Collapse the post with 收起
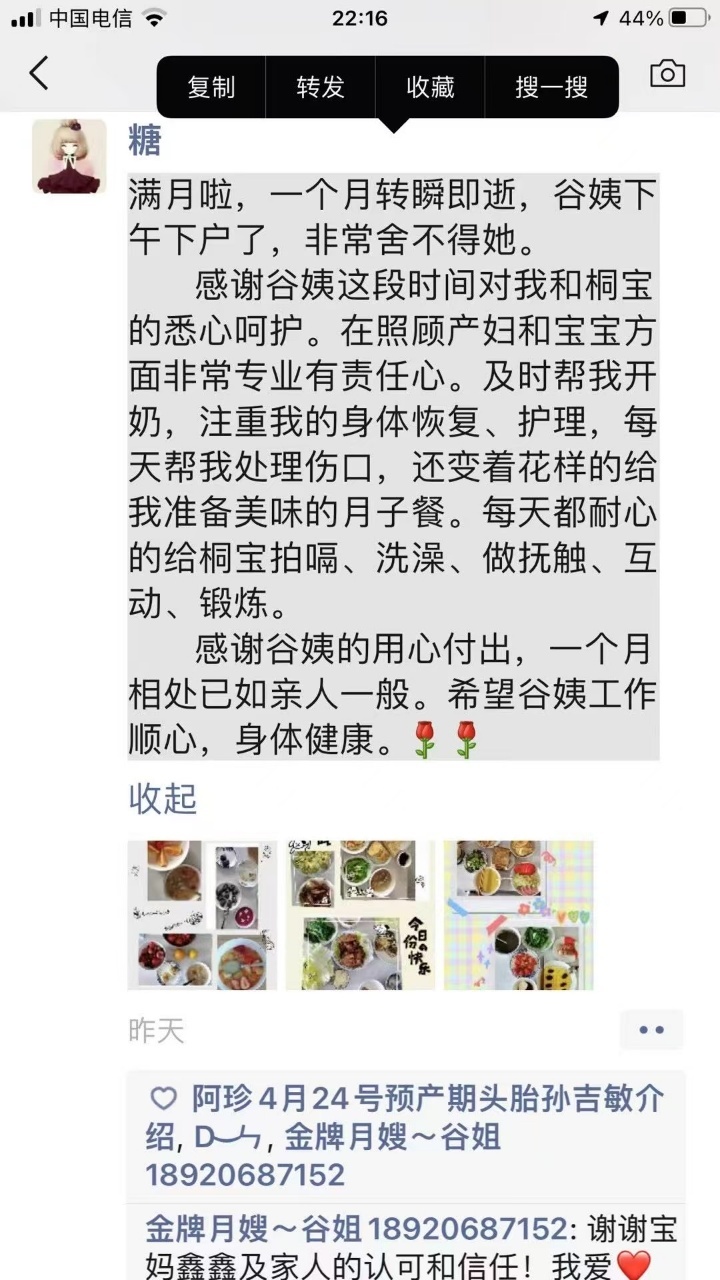Viewport: 720px width, 1280px height. coord(163,798)
